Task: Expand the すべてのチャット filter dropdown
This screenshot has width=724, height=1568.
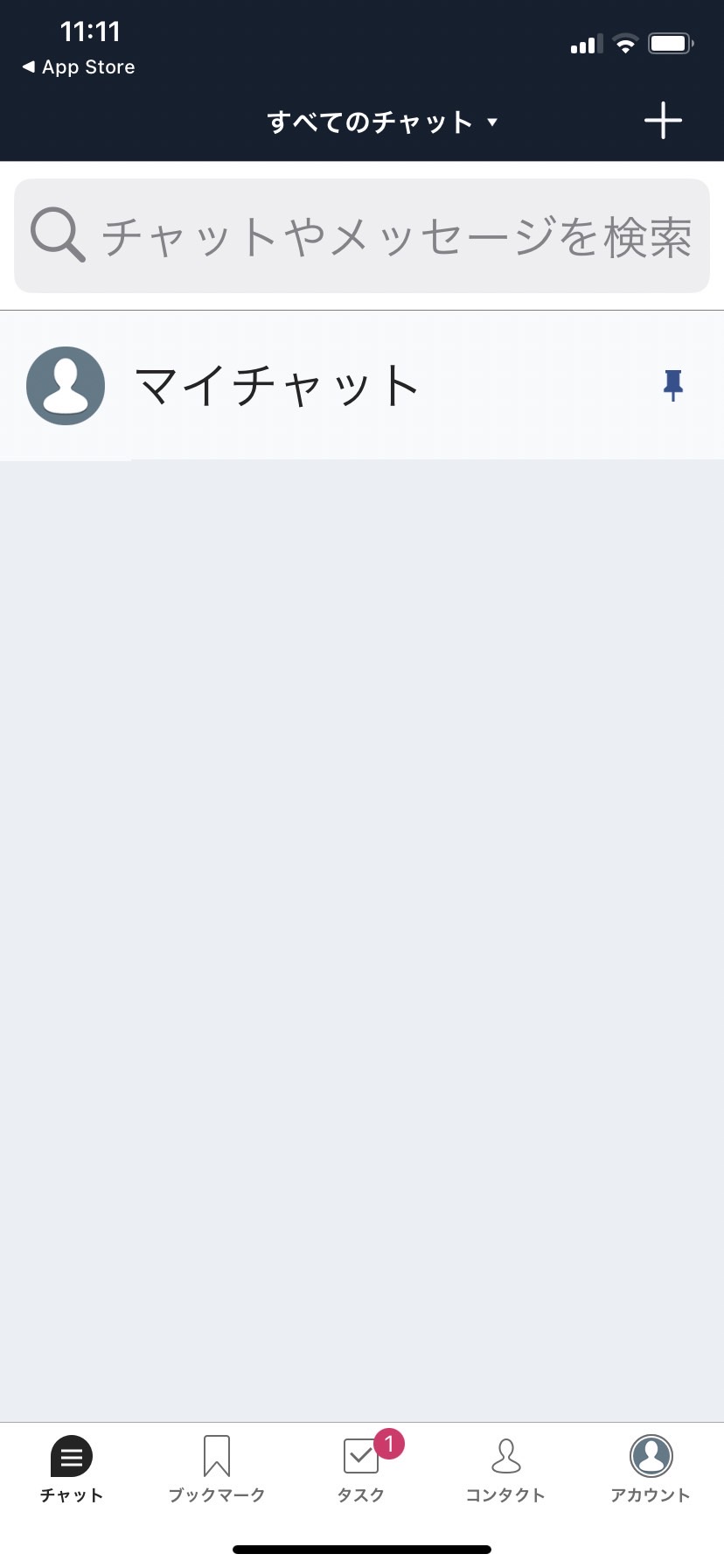Action: [x=382, y=122]
